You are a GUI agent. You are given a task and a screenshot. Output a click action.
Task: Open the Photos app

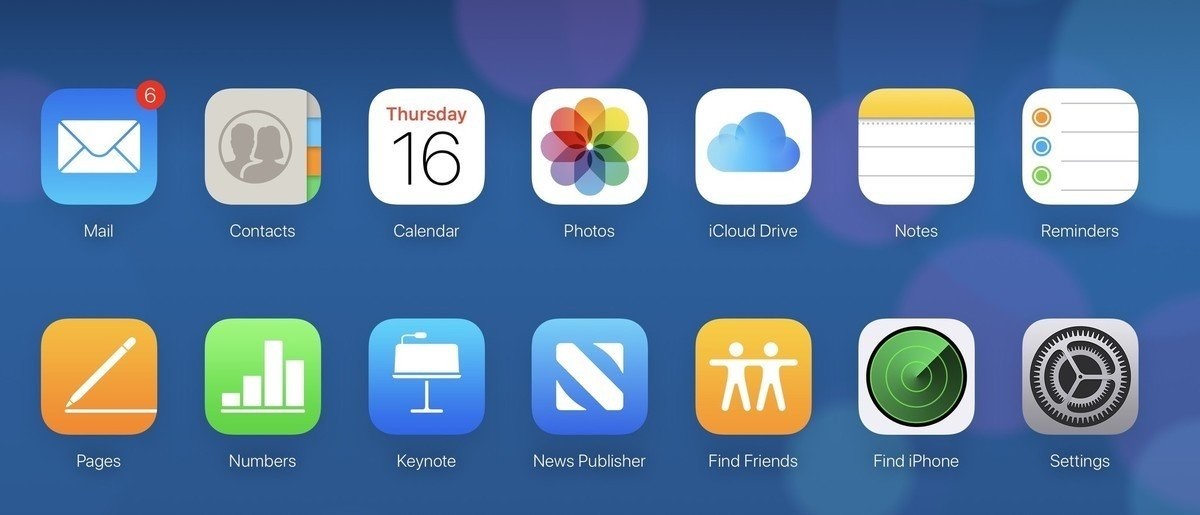pos(589,147)
